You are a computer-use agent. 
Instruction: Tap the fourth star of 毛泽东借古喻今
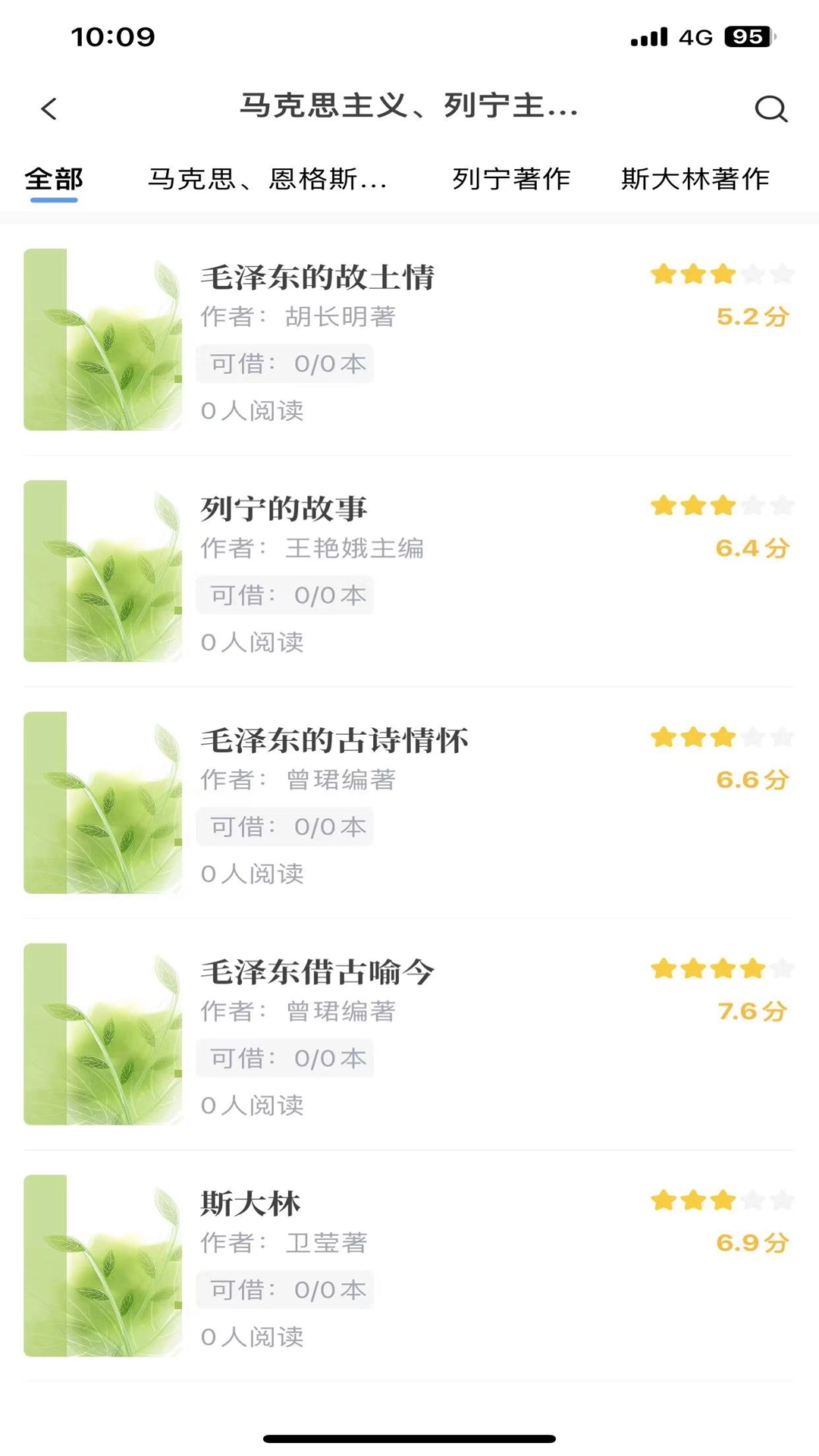coord(750,967)
